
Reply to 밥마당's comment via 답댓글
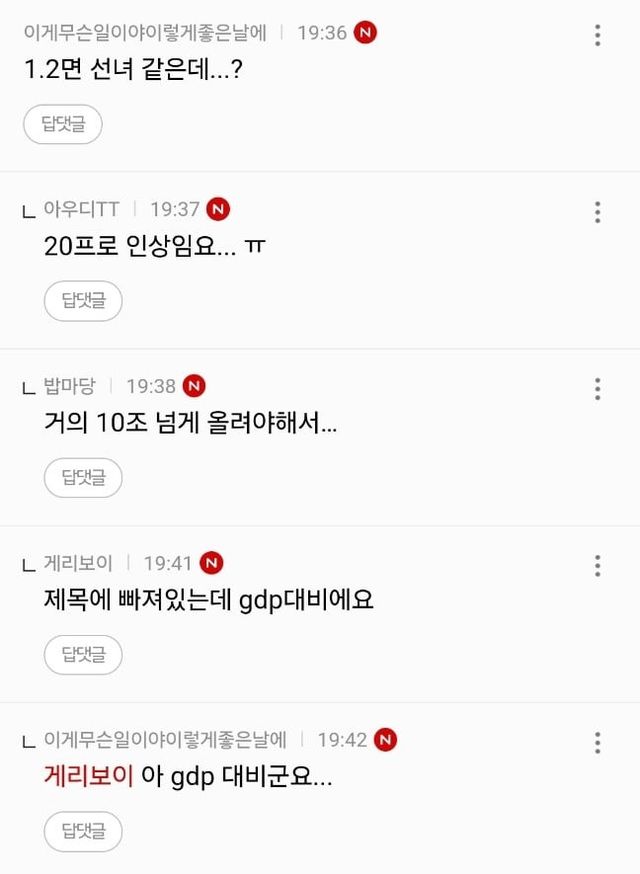tap(83, 478)
